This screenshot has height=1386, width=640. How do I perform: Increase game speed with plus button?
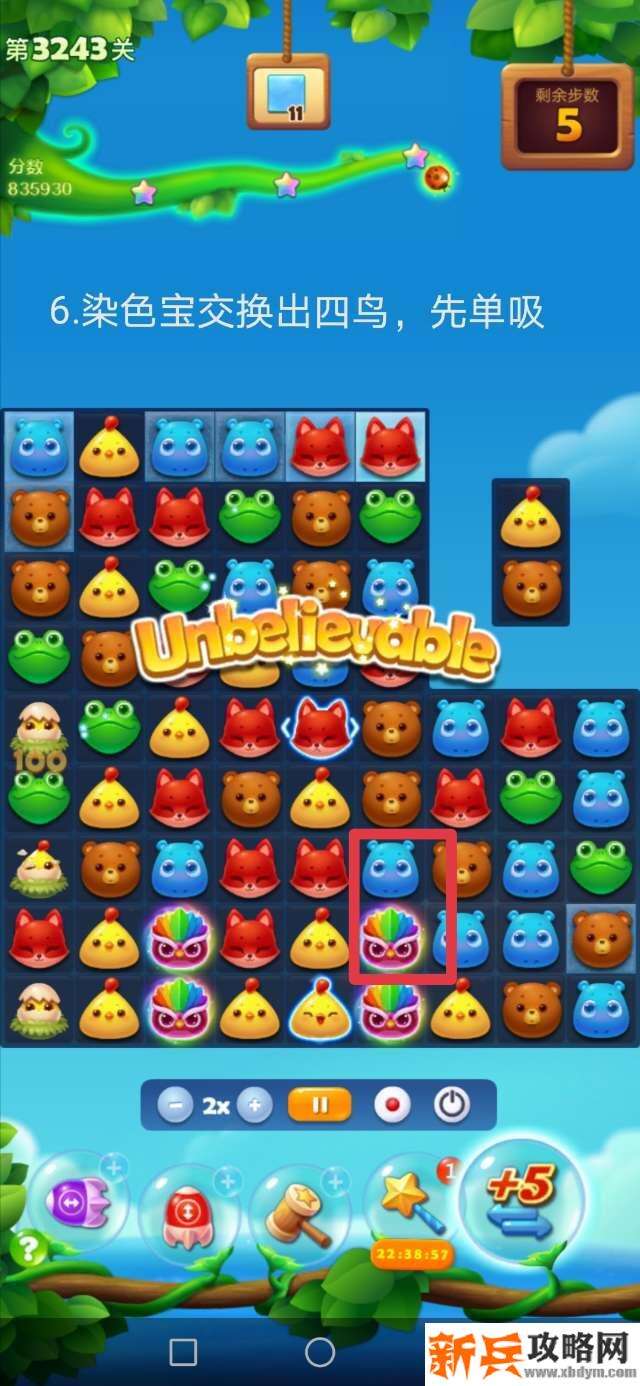tap(255, 1106)
